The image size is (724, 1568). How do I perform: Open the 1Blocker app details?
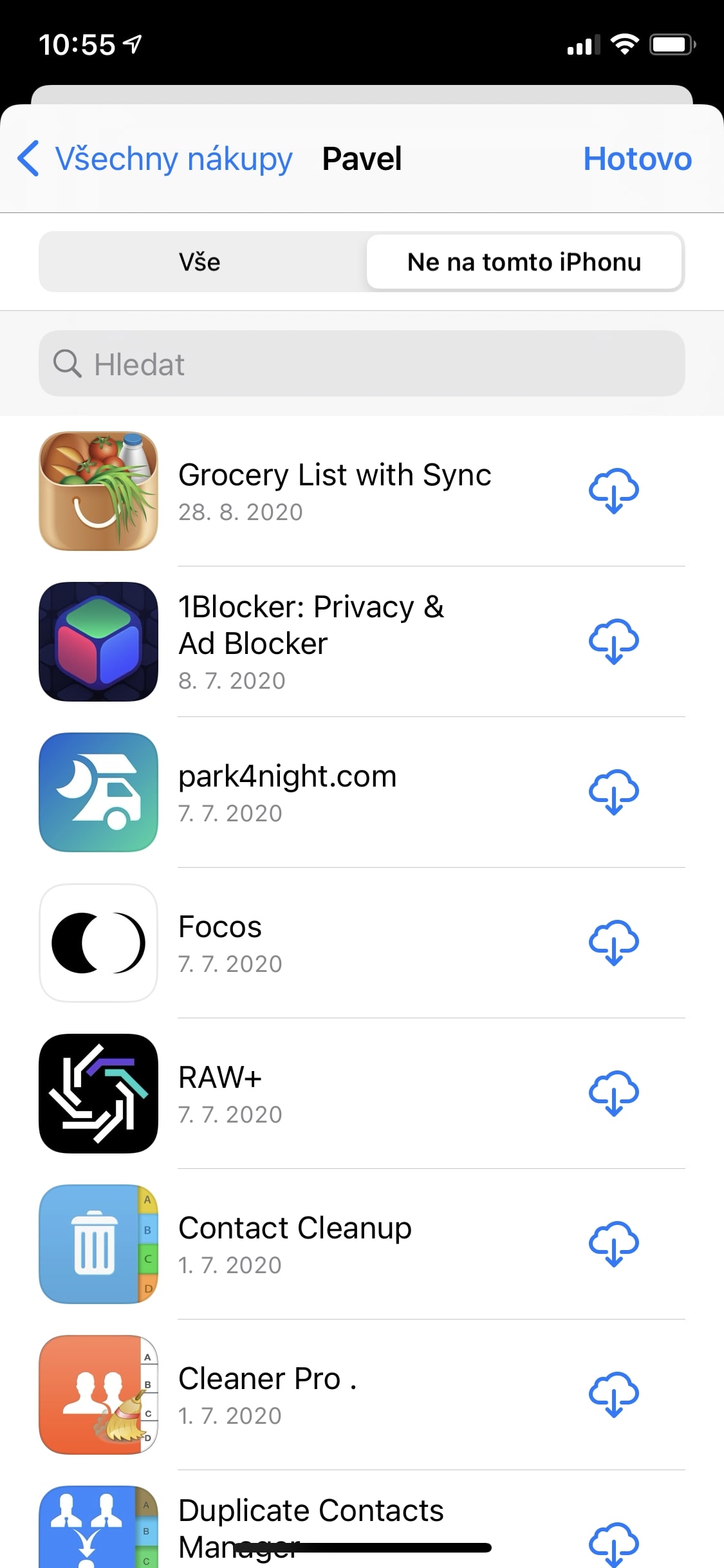311,642
